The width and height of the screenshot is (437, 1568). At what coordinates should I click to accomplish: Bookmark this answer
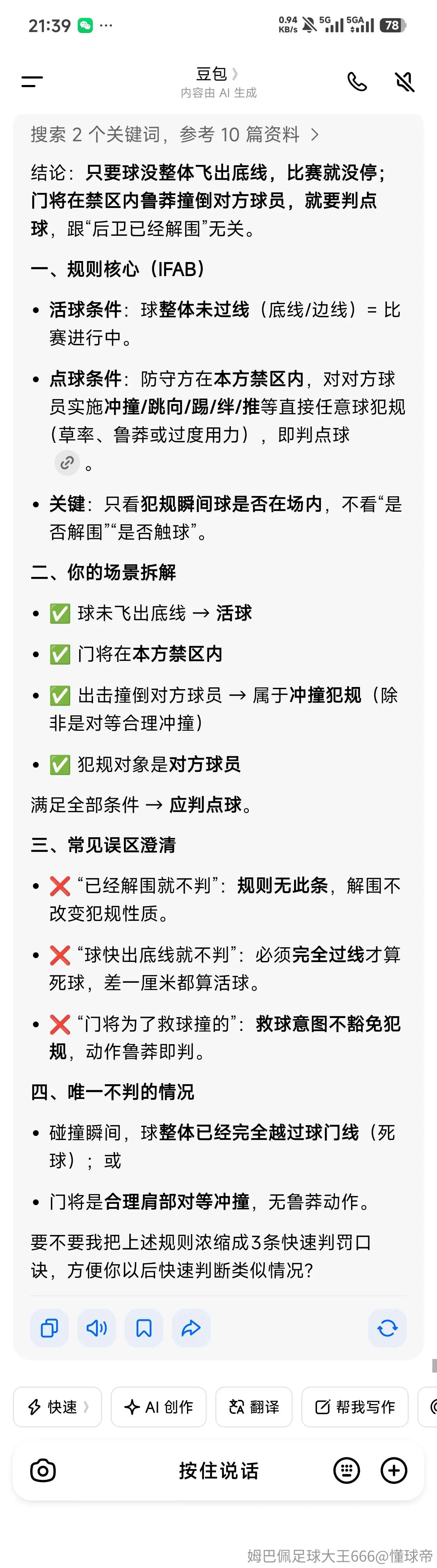[144, 1327]
